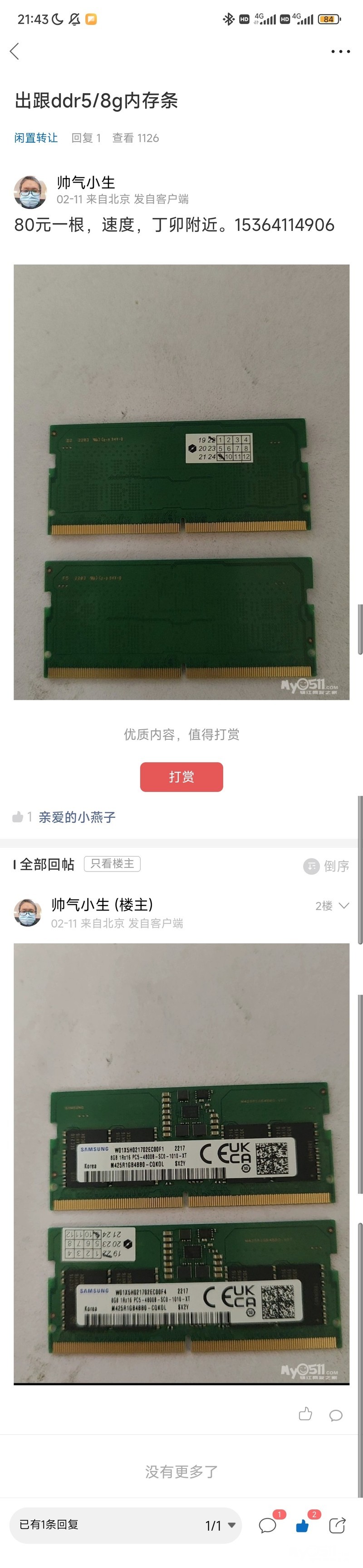The height and width of the screenshot is (1568, 363).
Task: Open the three-dot overflow menu
Action: coord(340,52)
